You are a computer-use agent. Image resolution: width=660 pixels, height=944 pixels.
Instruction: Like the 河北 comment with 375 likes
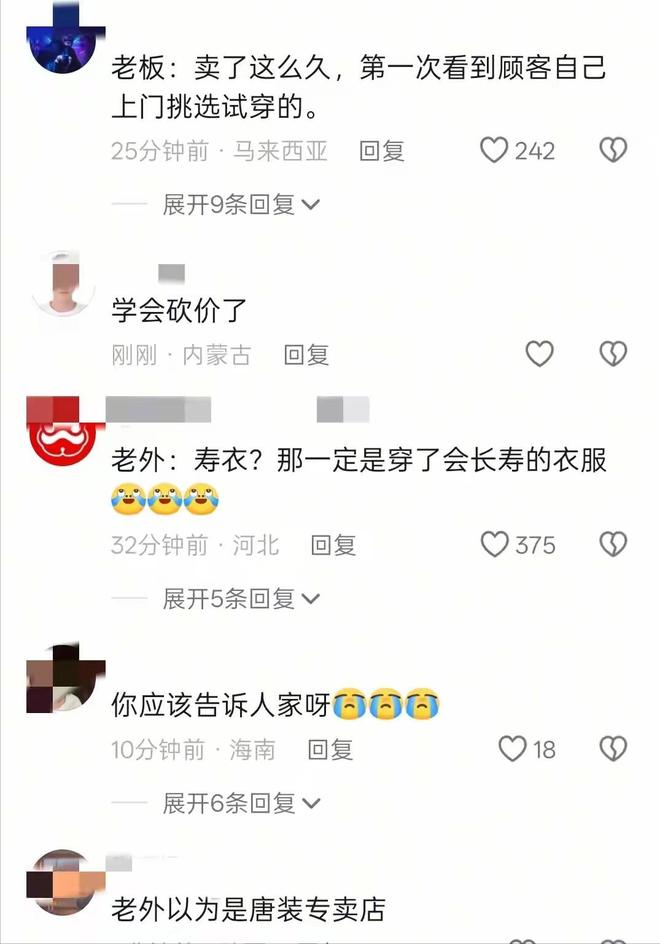495,545
